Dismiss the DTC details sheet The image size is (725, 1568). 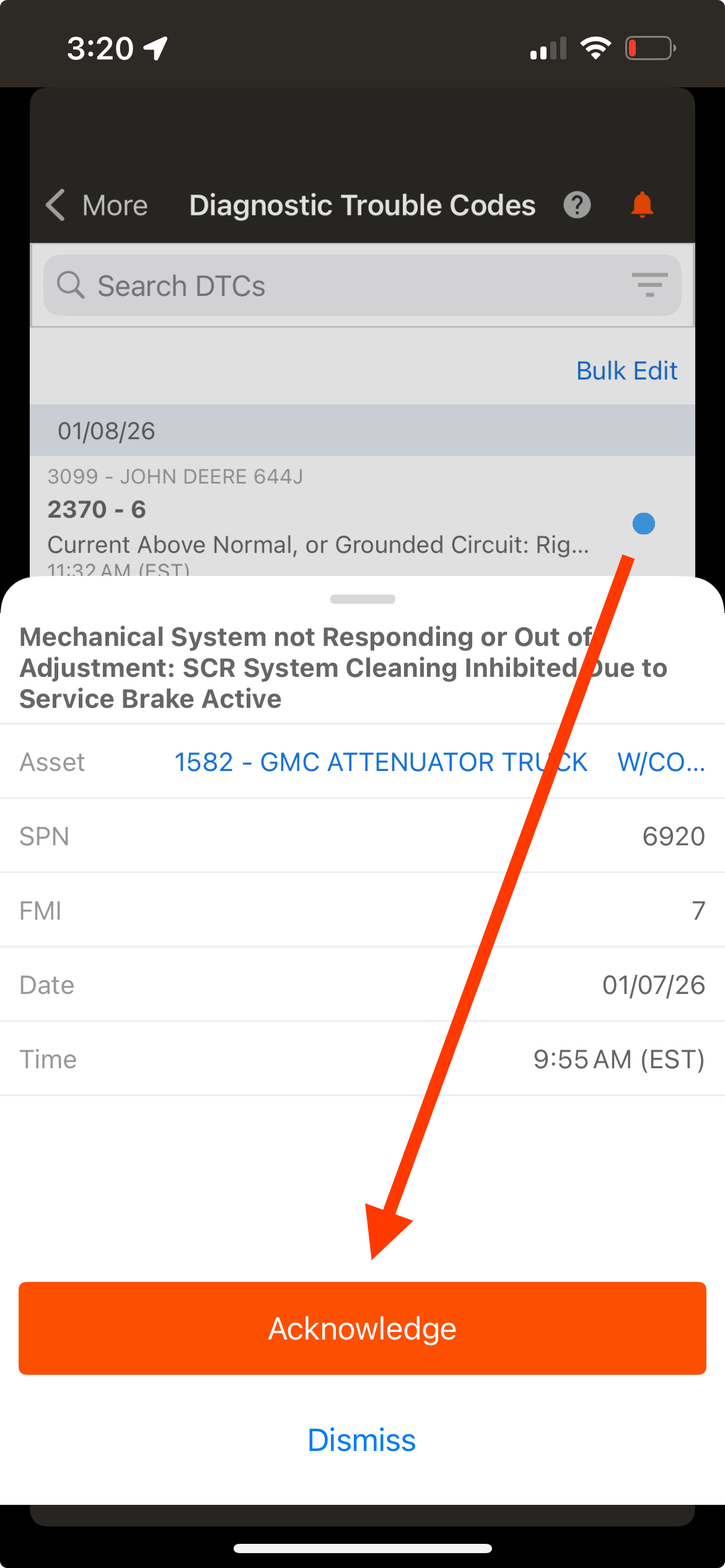click(362, 1440)
